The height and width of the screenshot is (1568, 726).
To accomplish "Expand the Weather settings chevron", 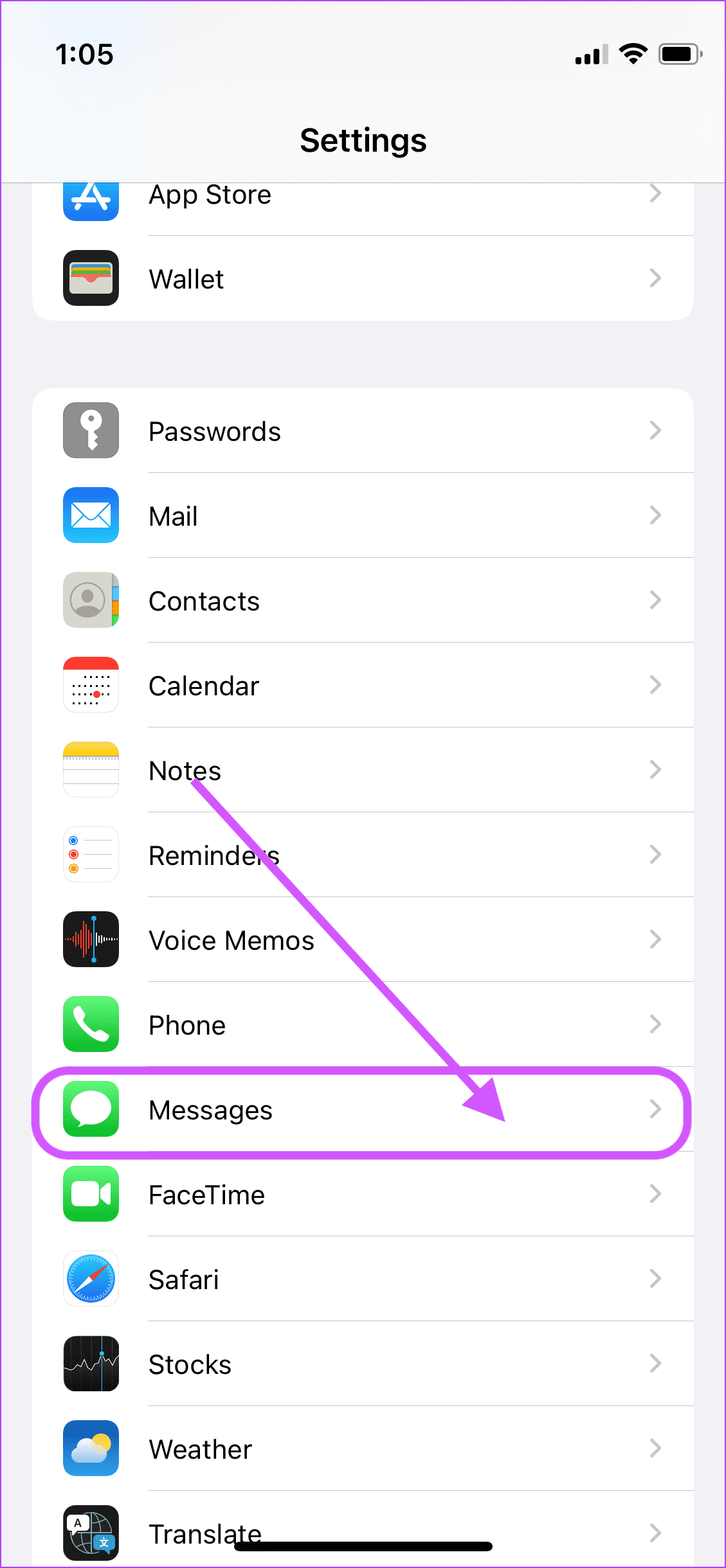I will point(656,1448).
